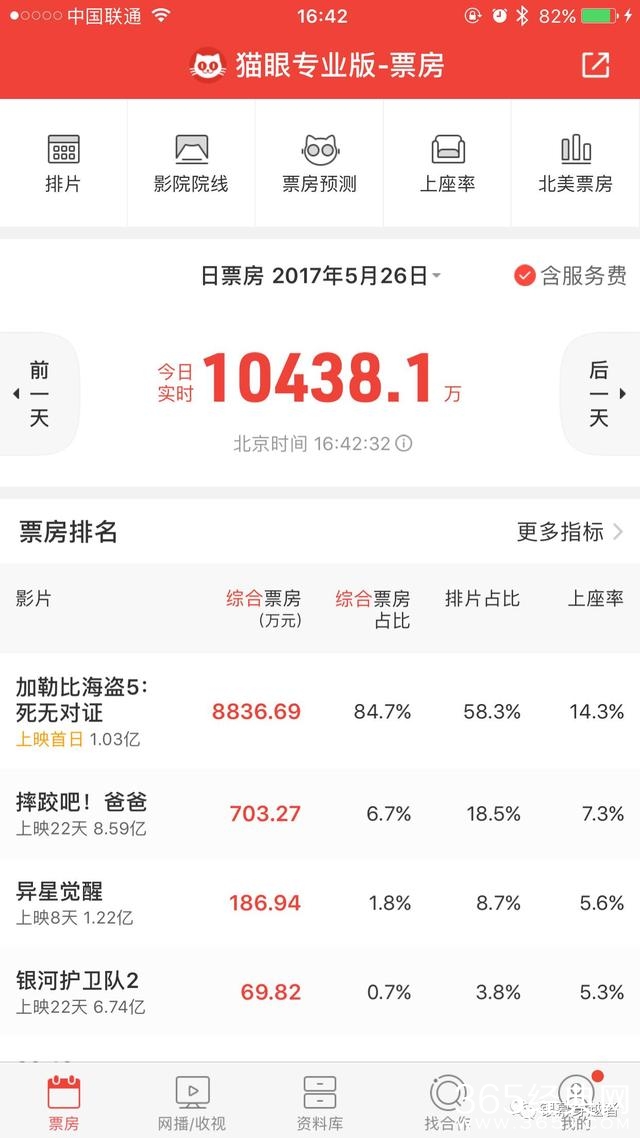Image resolution: width=640 pixels, height=1138 pixels.
Task: Open 银河护卫队2 movie details
Action: (x=78, y=980)
